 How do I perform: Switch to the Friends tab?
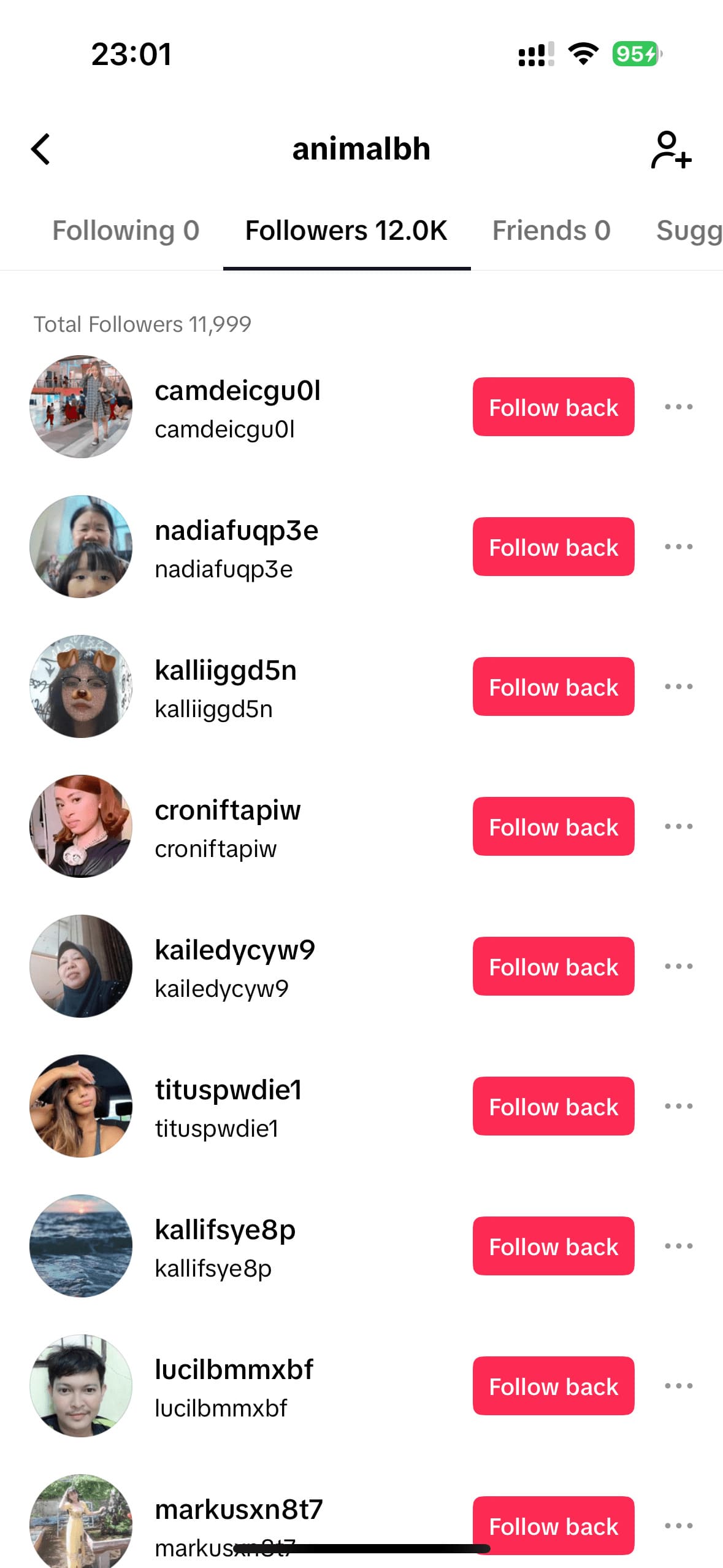(551, 231)
